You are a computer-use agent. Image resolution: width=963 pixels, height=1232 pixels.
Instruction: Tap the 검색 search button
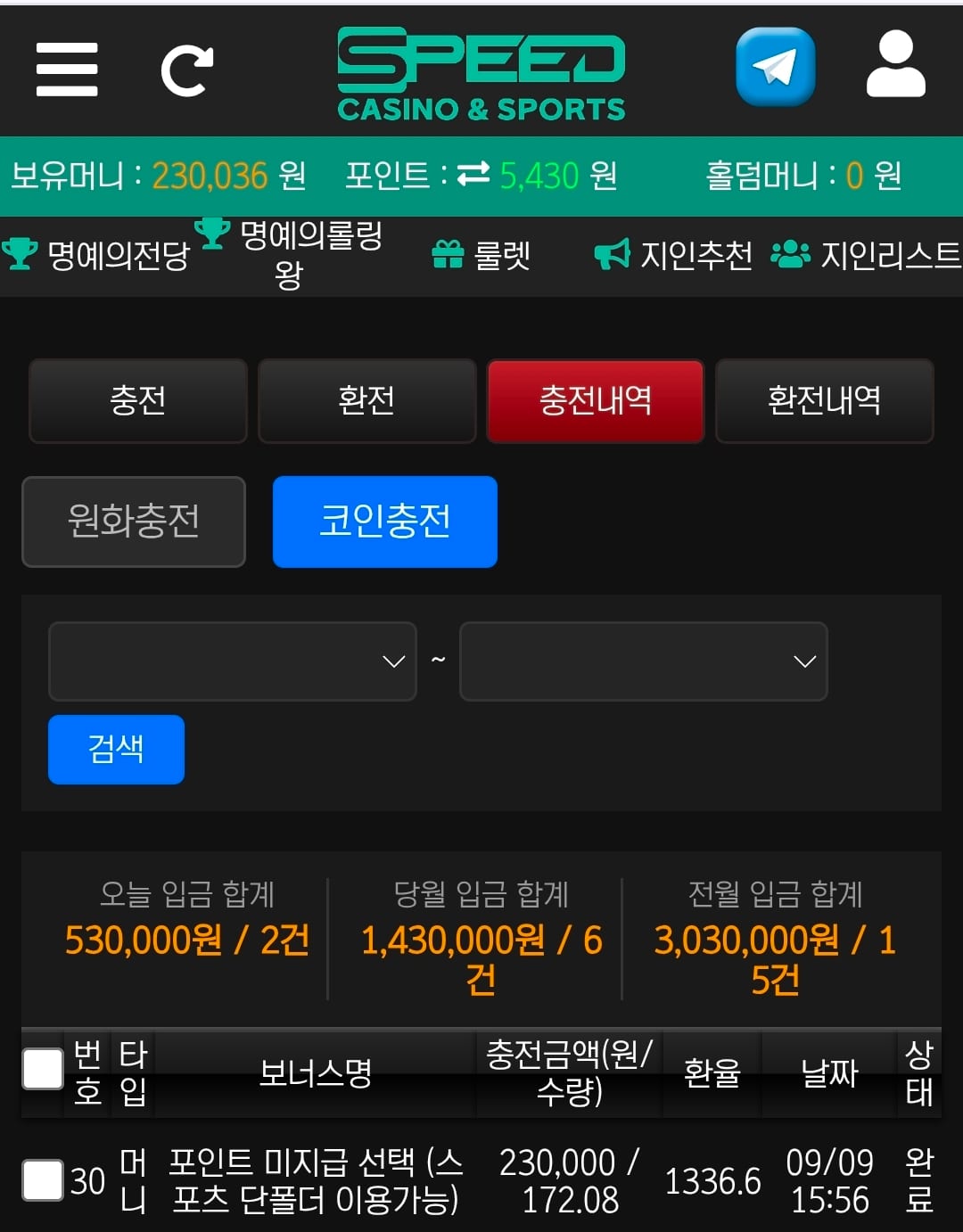click(x=116, y=750)
